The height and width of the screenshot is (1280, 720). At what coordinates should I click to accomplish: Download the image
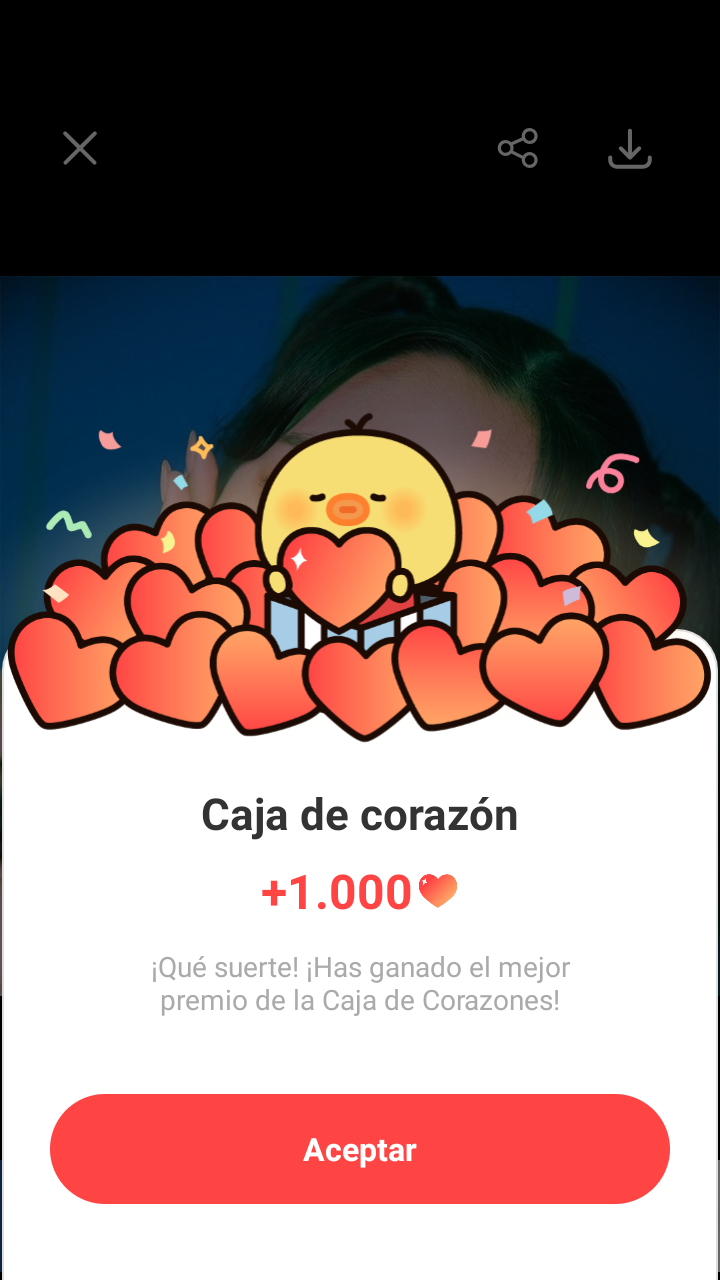(630, 149)
